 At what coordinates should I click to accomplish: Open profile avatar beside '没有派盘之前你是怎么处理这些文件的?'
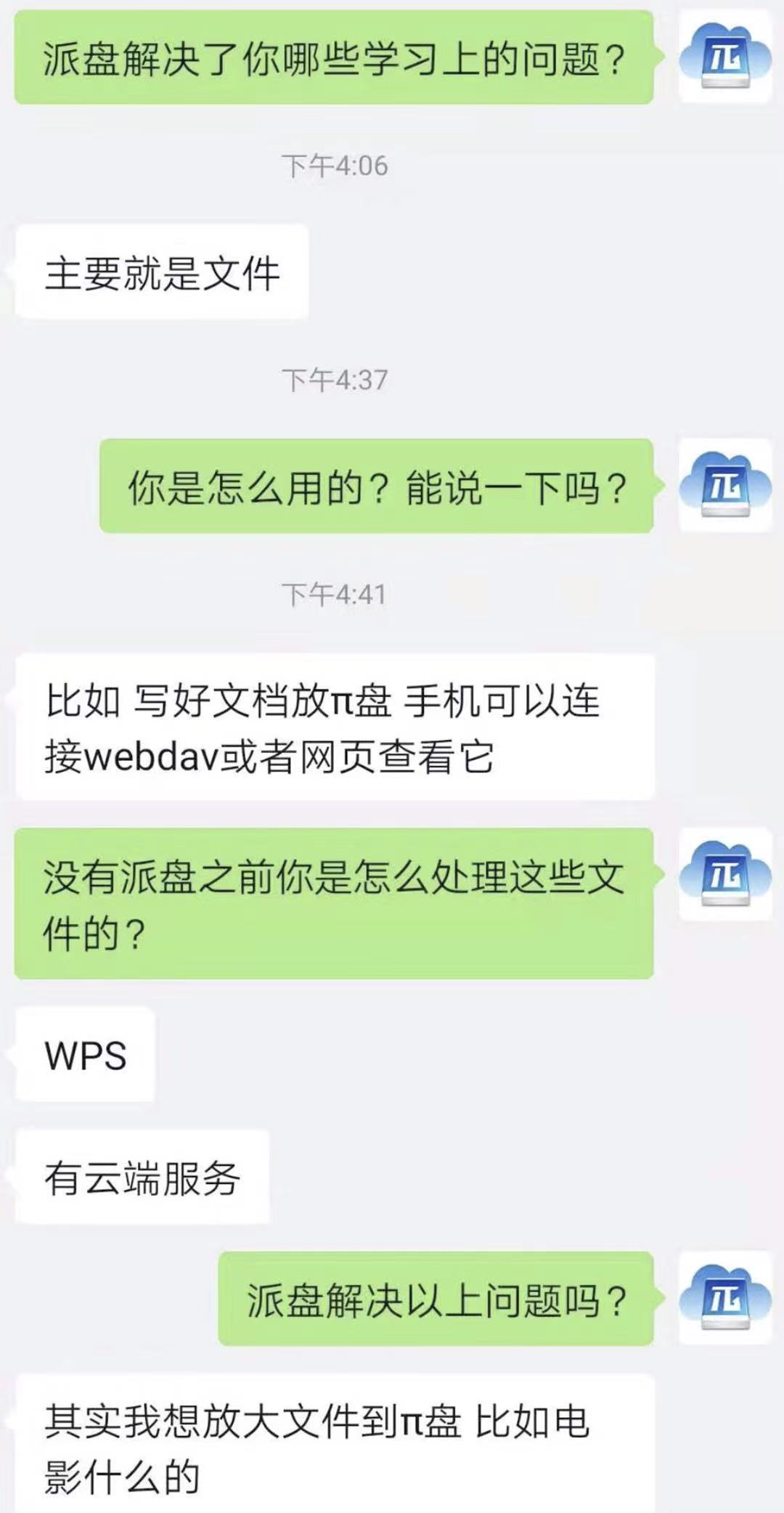coord(724,875)
